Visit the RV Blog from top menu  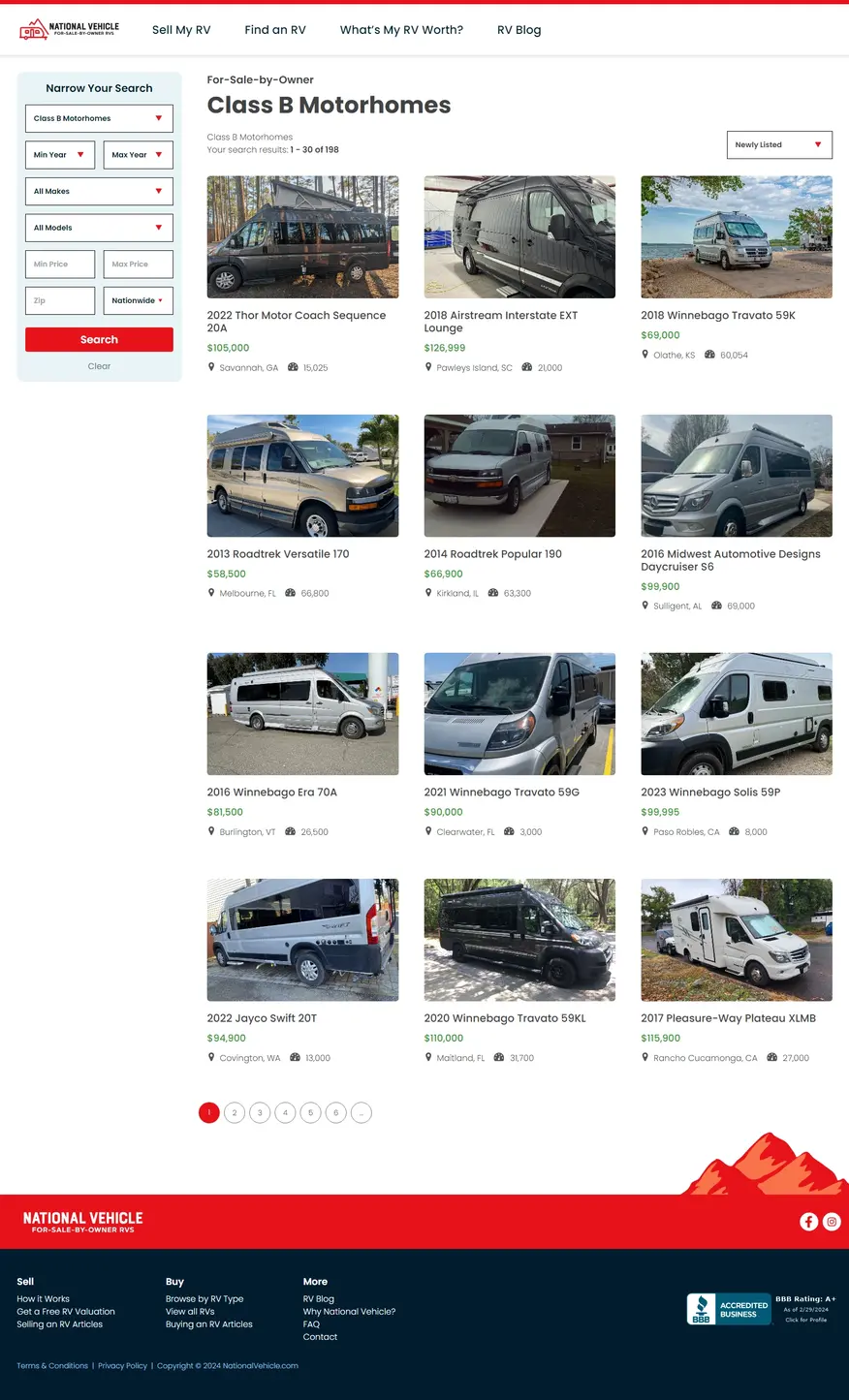519,30
